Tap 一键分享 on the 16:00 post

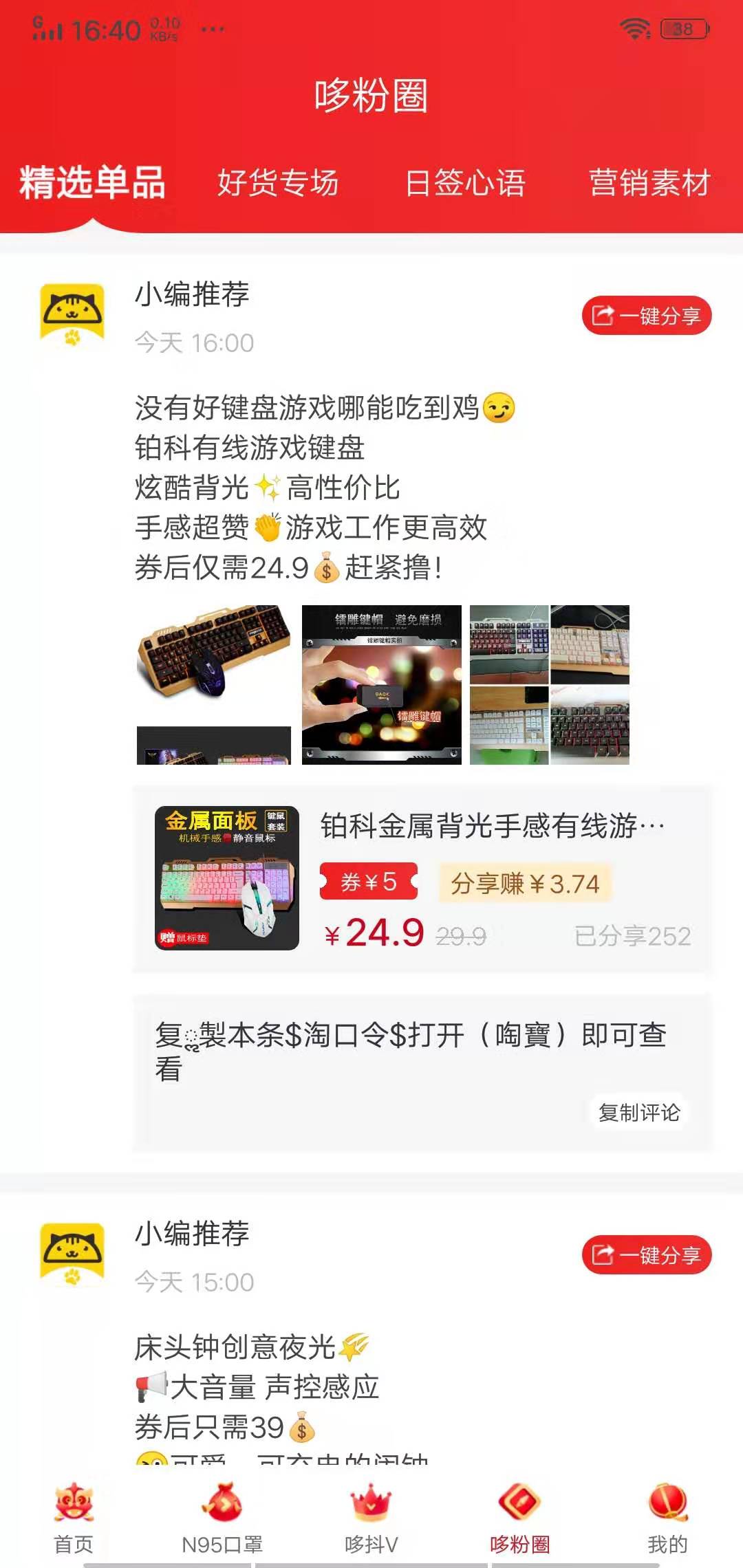647,317
